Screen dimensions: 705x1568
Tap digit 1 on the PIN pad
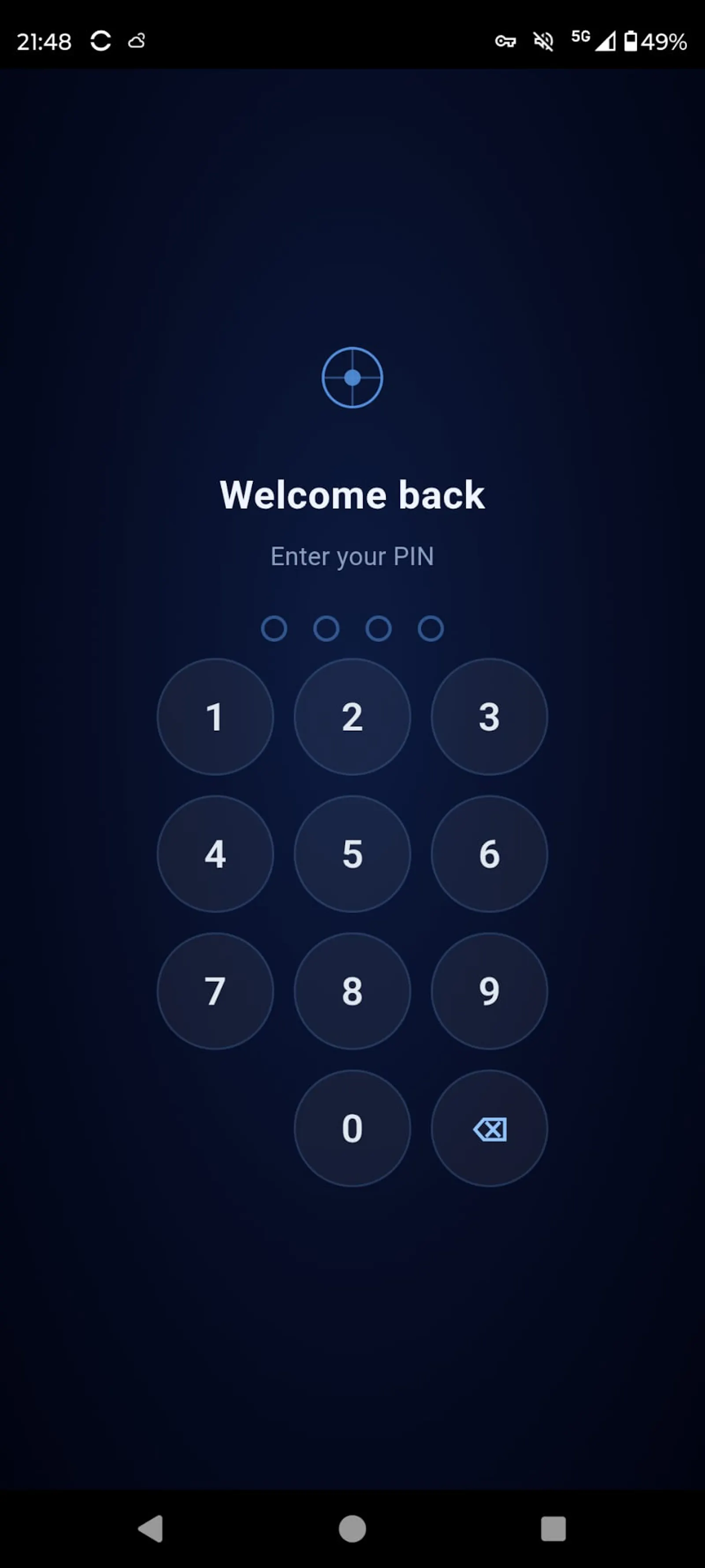[215, 717]
